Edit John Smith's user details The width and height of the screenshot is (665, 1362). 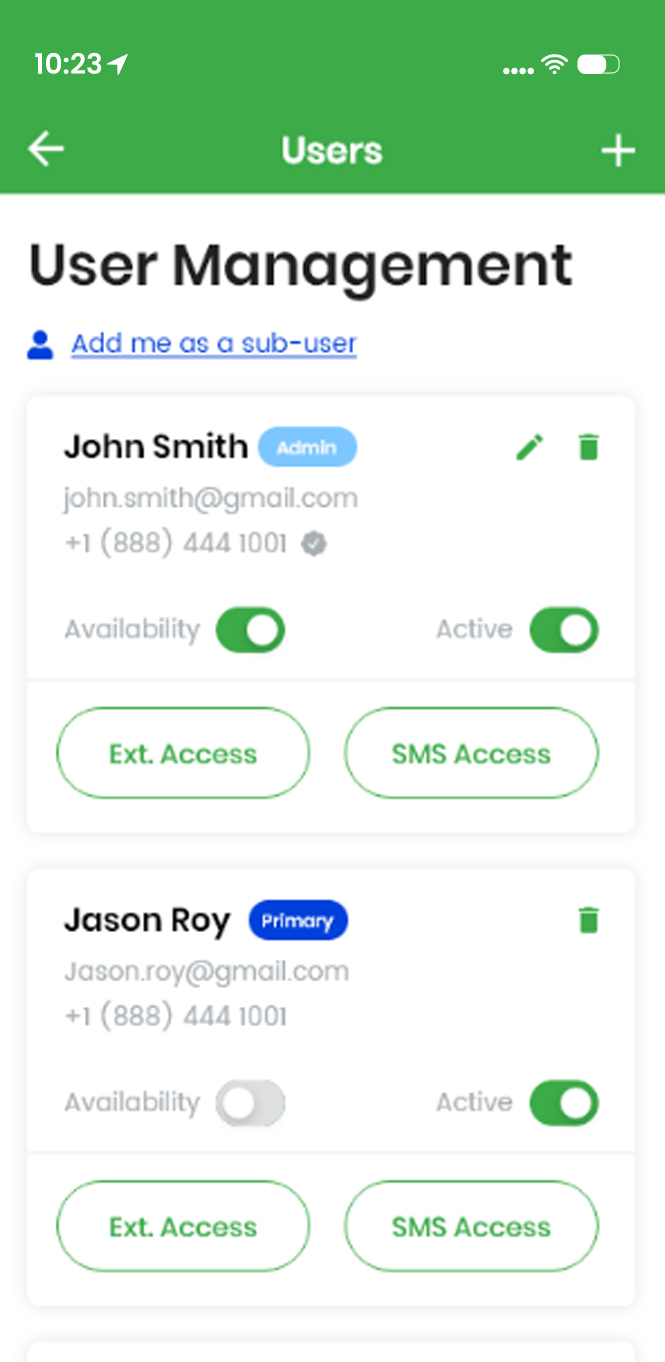pyautogui.click(x=530, y=447)
